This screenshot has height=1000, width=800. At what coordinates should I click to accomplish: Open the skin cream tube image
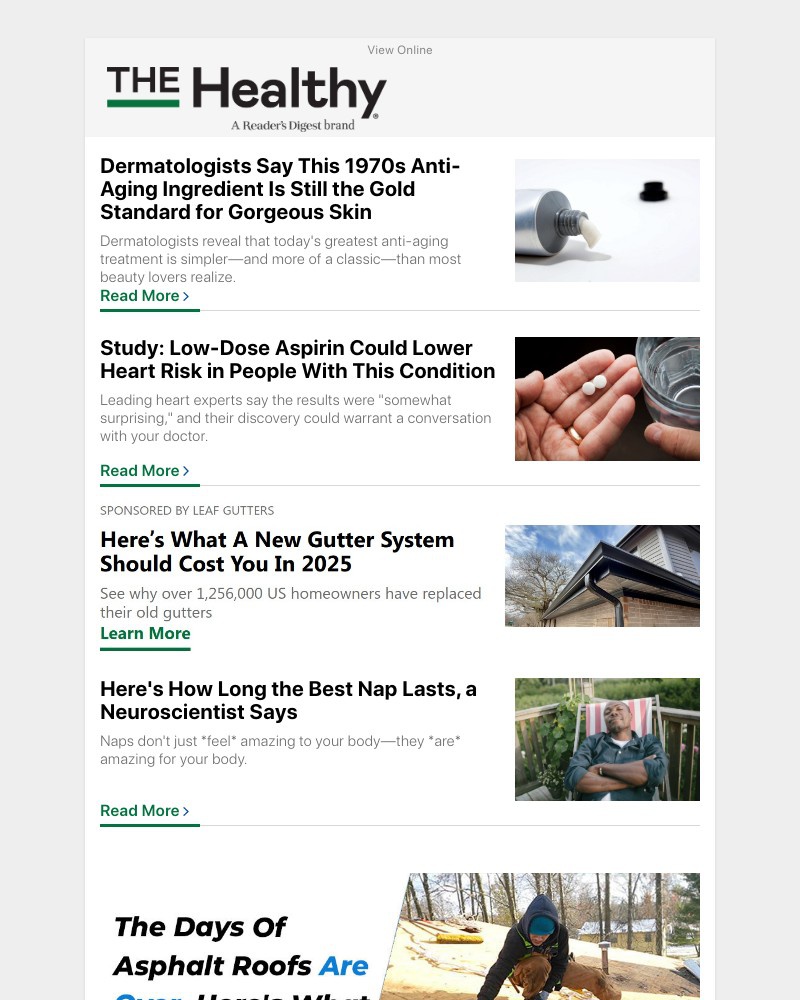tap(607, 220)
